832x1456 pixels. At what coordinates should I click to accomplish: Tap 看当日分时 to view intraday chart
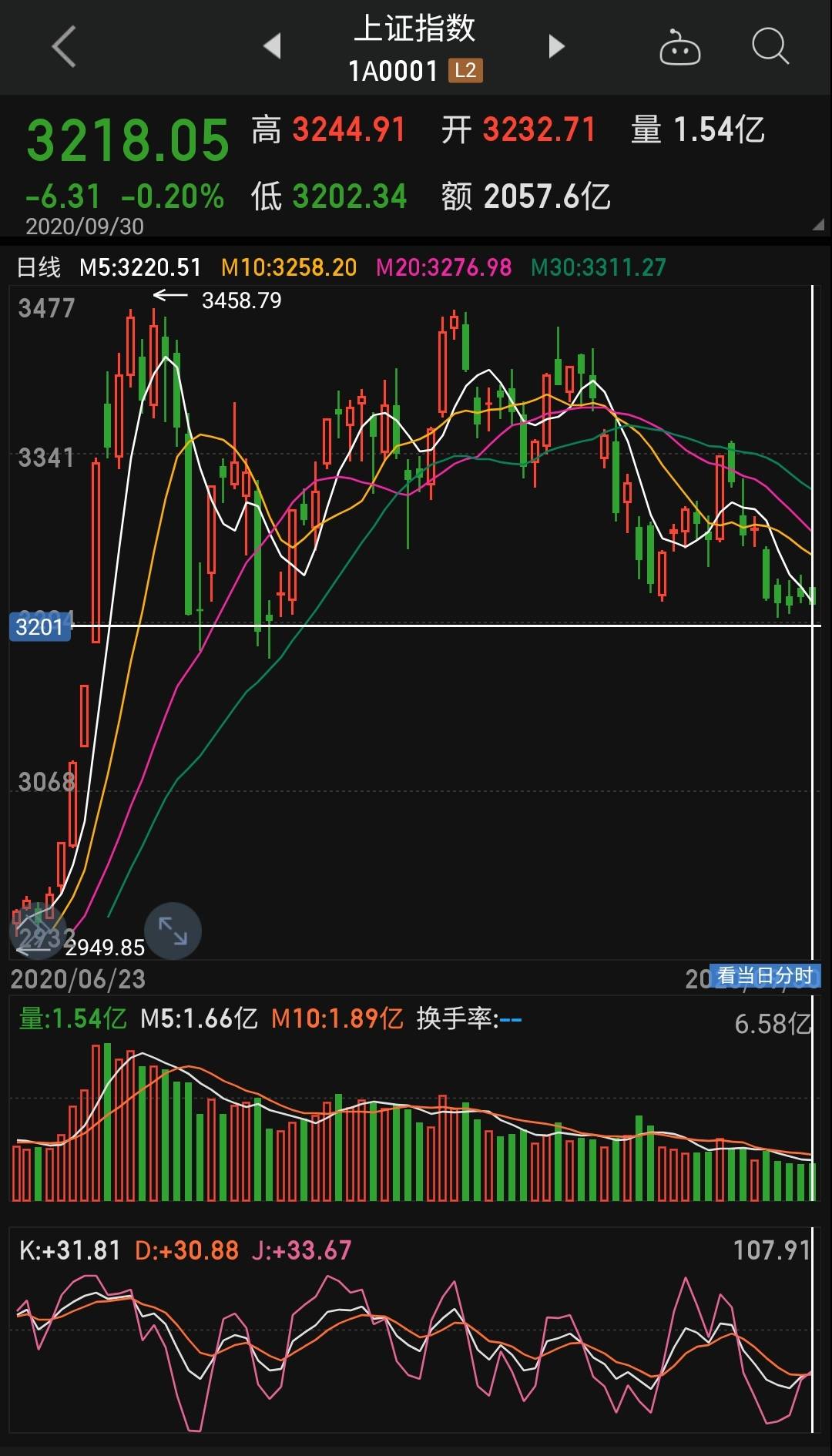(765, 976)
